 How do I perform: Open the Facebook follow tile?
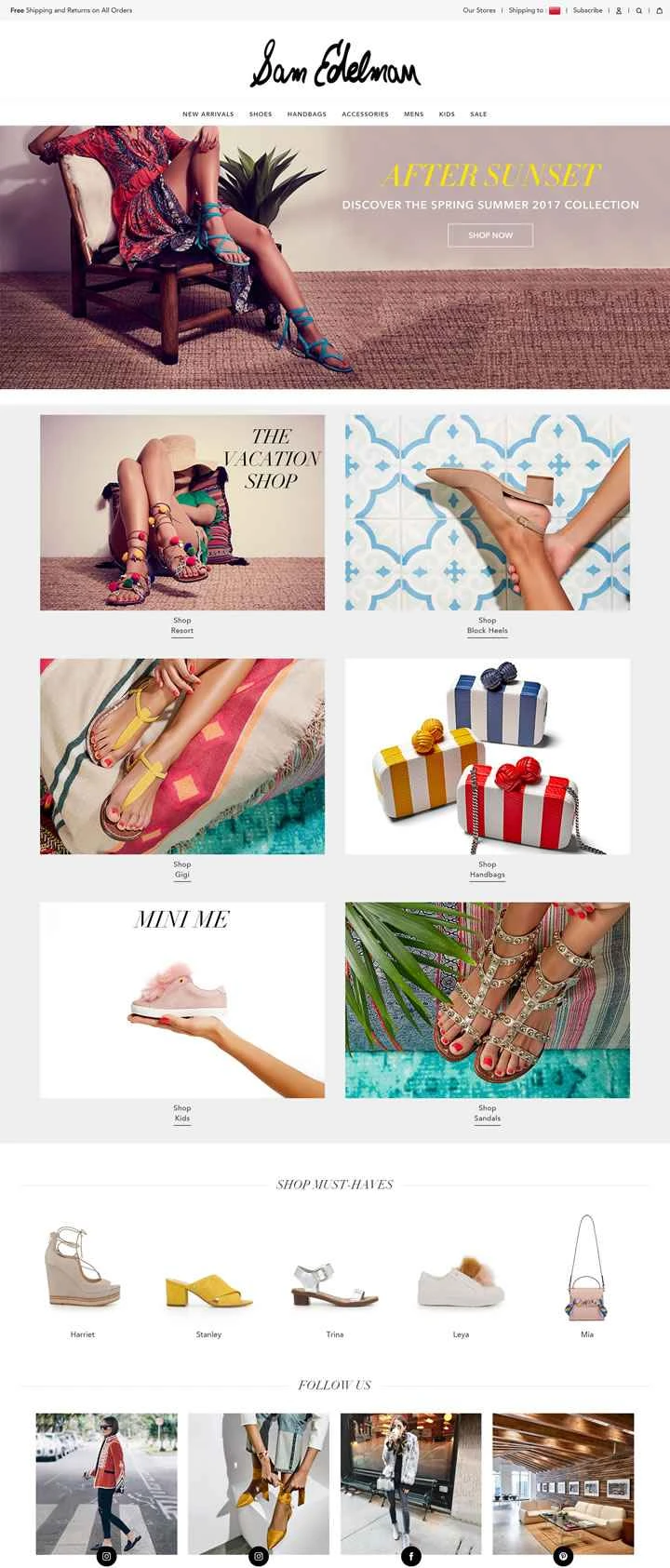click(411, 1483)
